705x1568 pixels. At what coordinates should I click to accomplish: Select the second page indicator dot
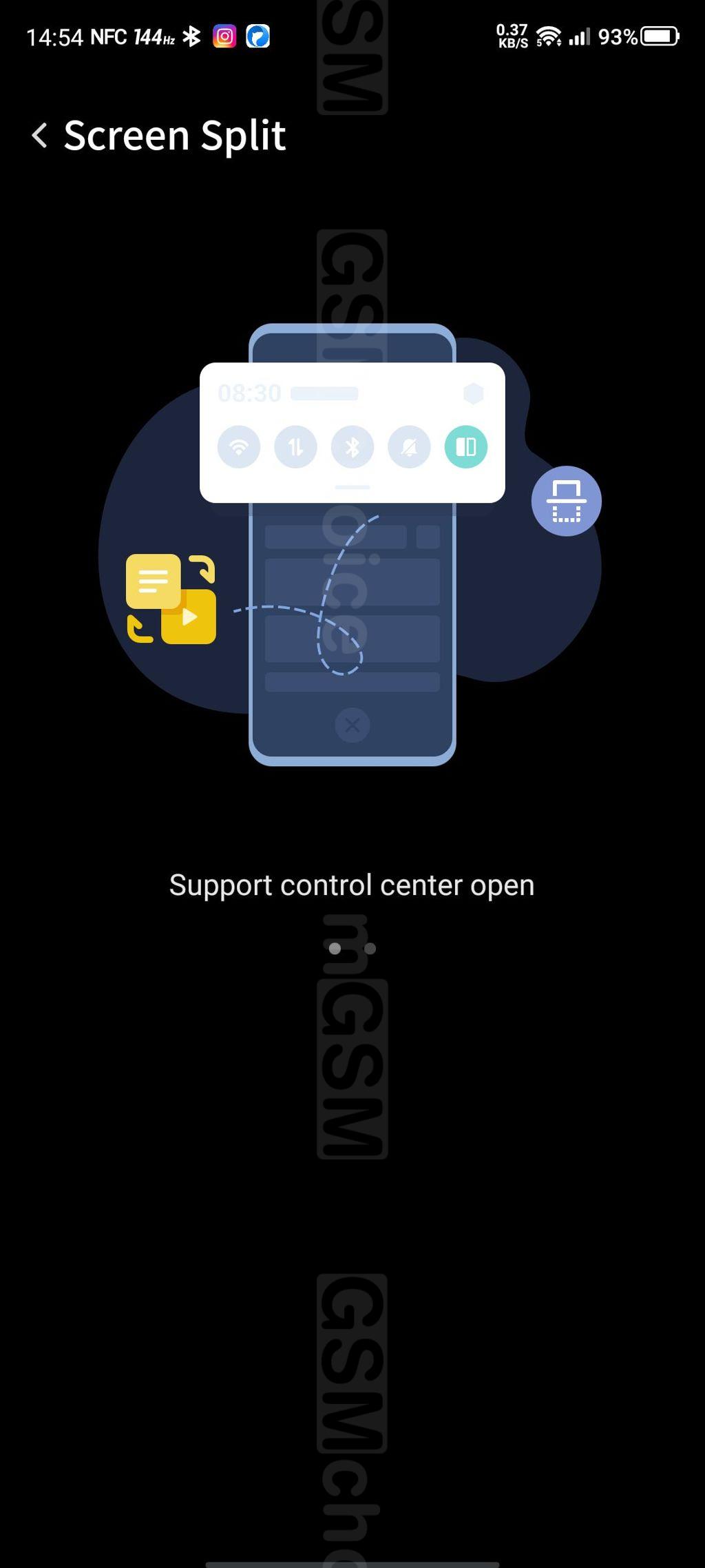(x=370, y=949)
